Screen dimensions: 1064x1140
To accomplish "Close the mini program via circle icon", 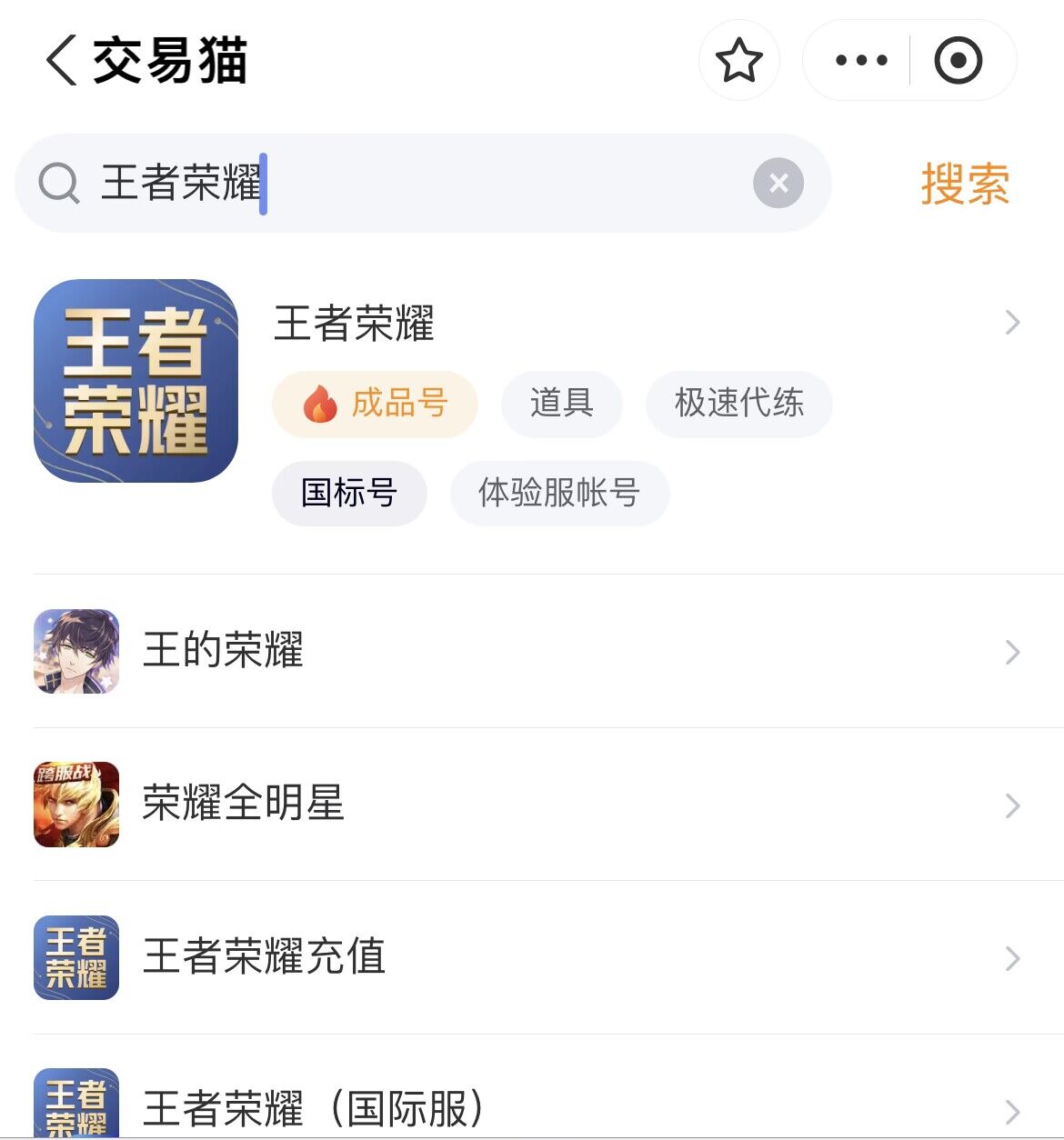I will [x=959, y=61].
